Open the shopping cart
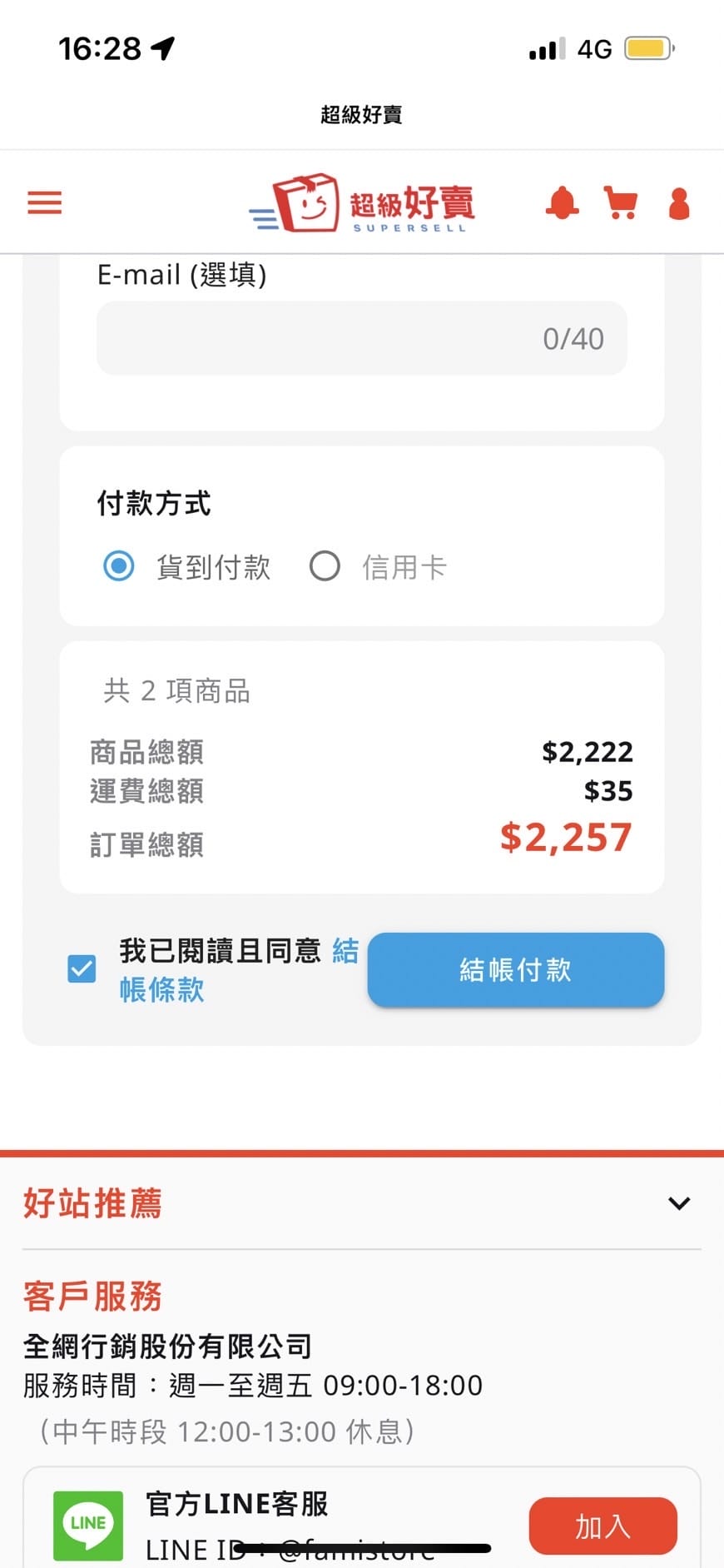Screen dimensions: 724x1568 pyautogui.click(x=620, y=202)
